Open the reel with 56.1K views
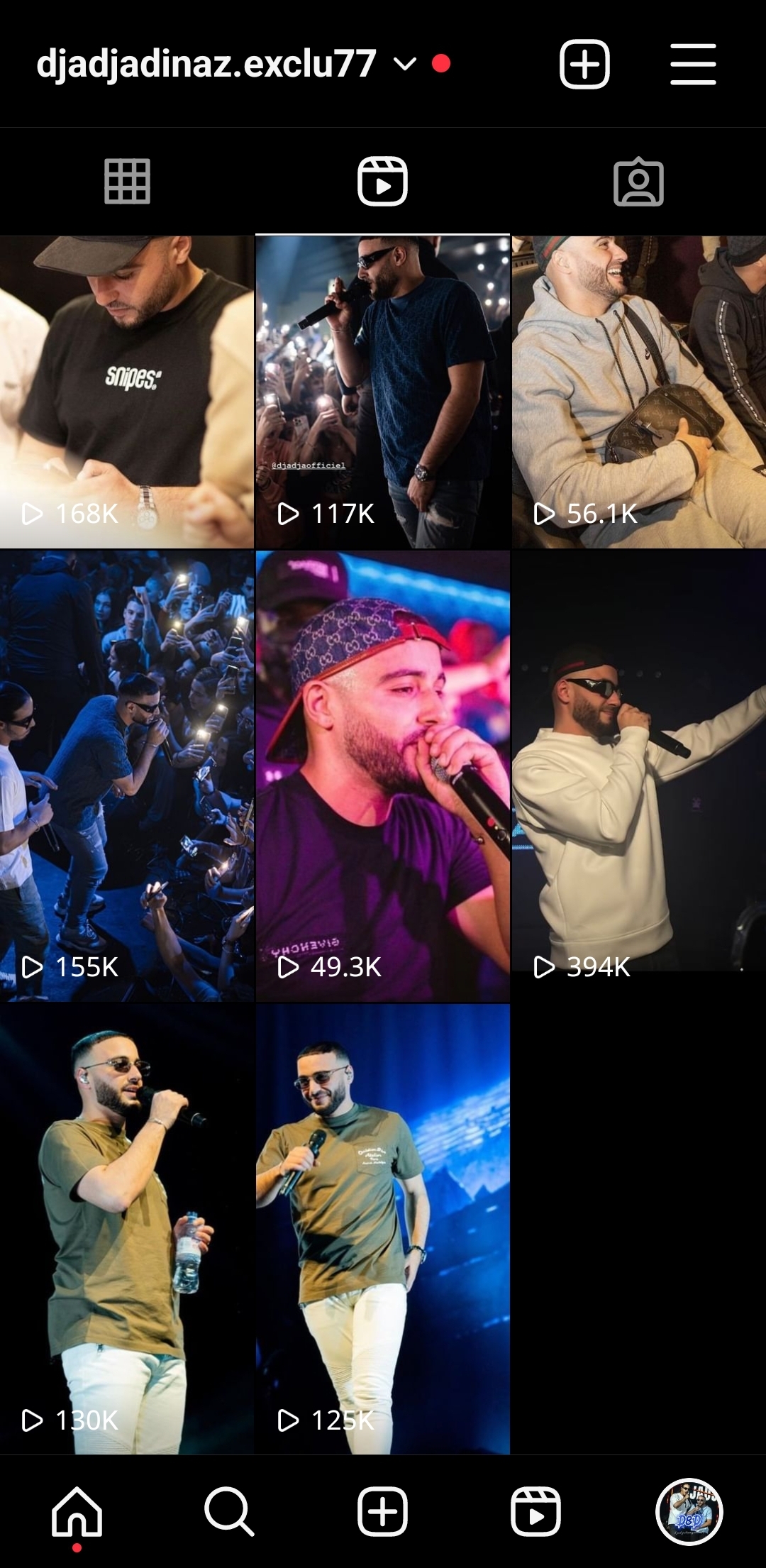This screenshot has height=1568, width=766. click(639, 392)
